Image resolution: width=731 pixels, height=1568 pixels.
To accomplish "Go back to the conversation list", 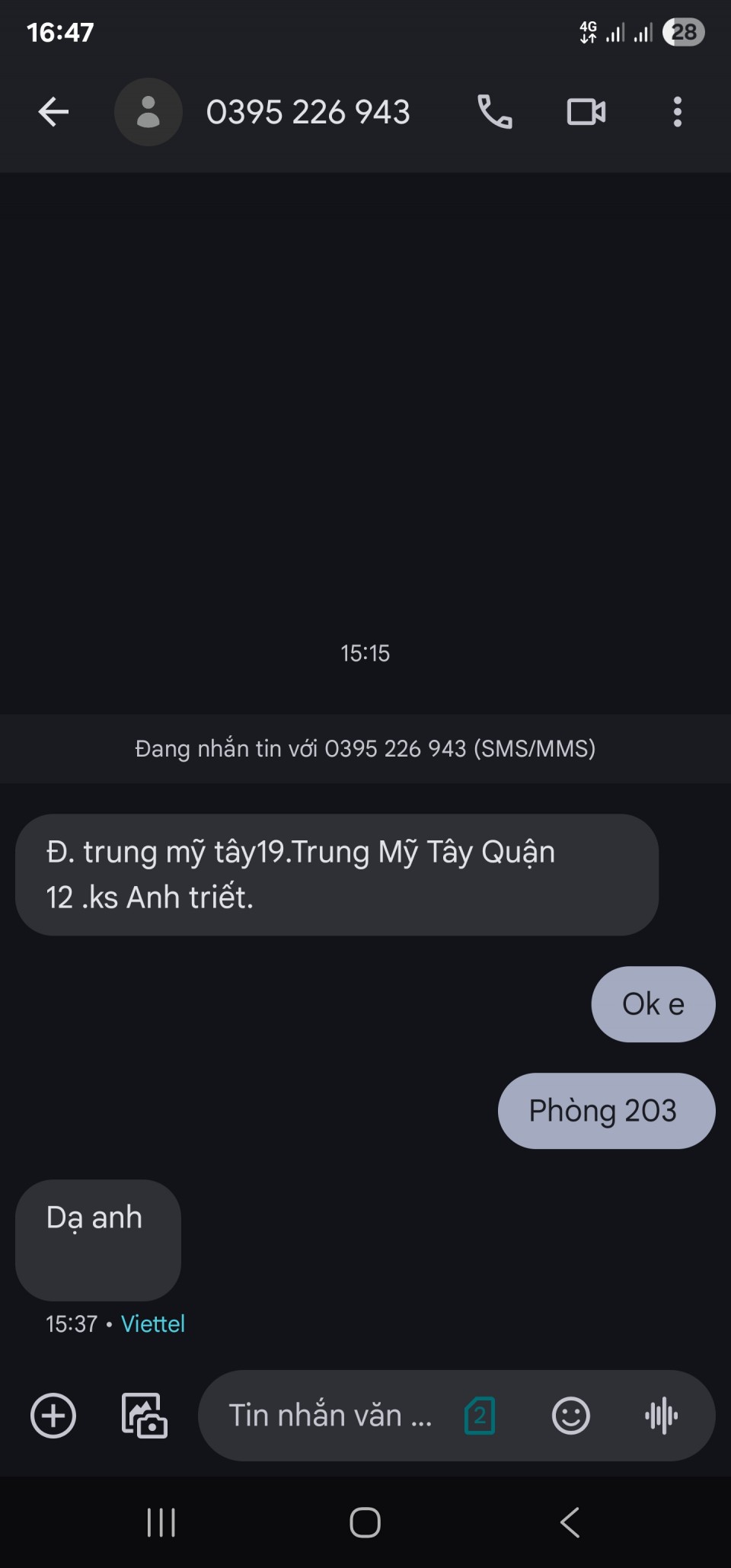I will [x=53, y=112].
